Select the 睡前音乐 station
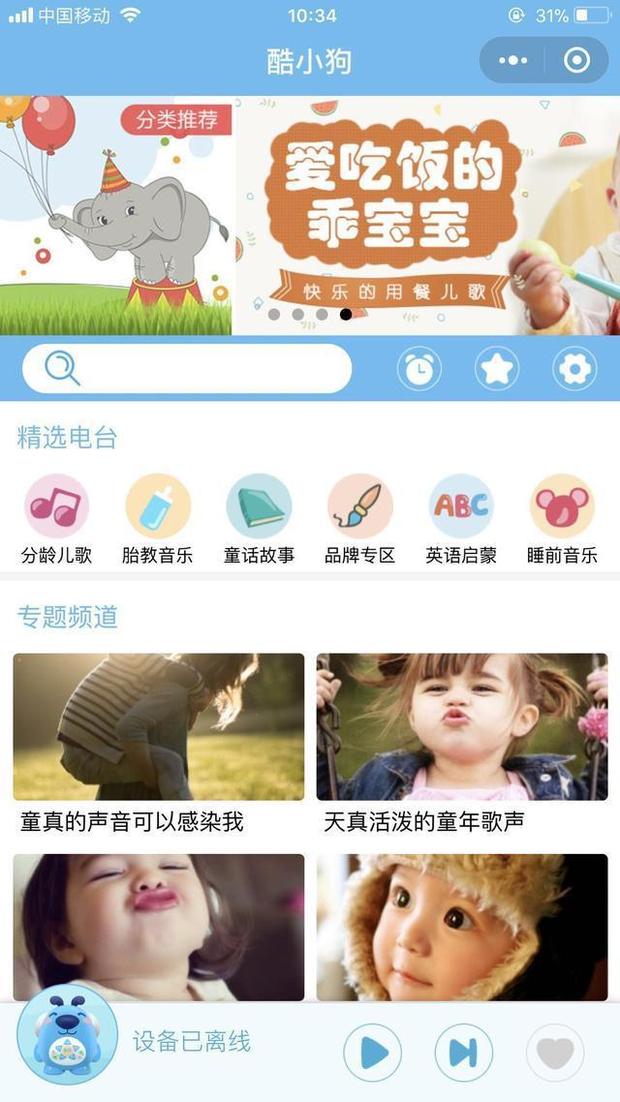This screenshot has width=620, height=1102. pos(562,519)
